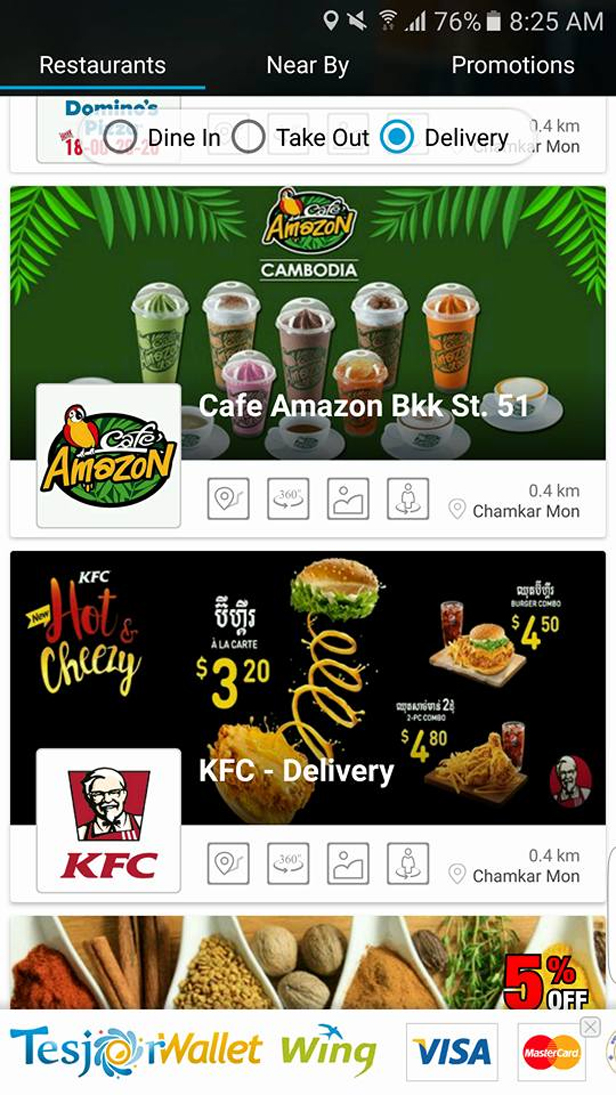Screen dimensions: 616x1095
Task: Select the Dine In option
Action: [x=161, y=138]
